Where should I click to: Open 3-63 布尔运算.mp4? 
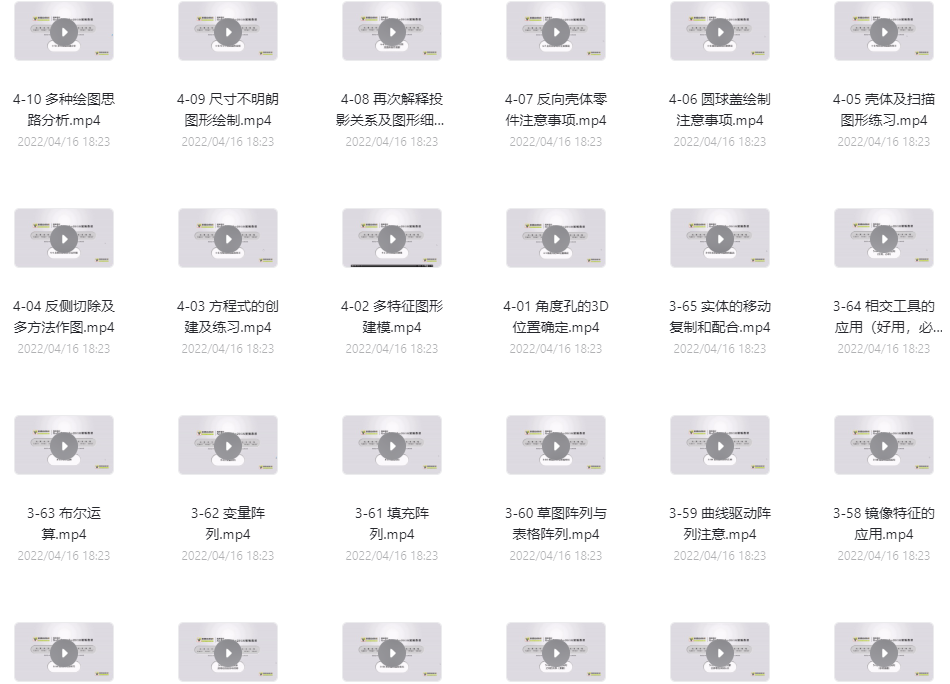click(64, 446)
